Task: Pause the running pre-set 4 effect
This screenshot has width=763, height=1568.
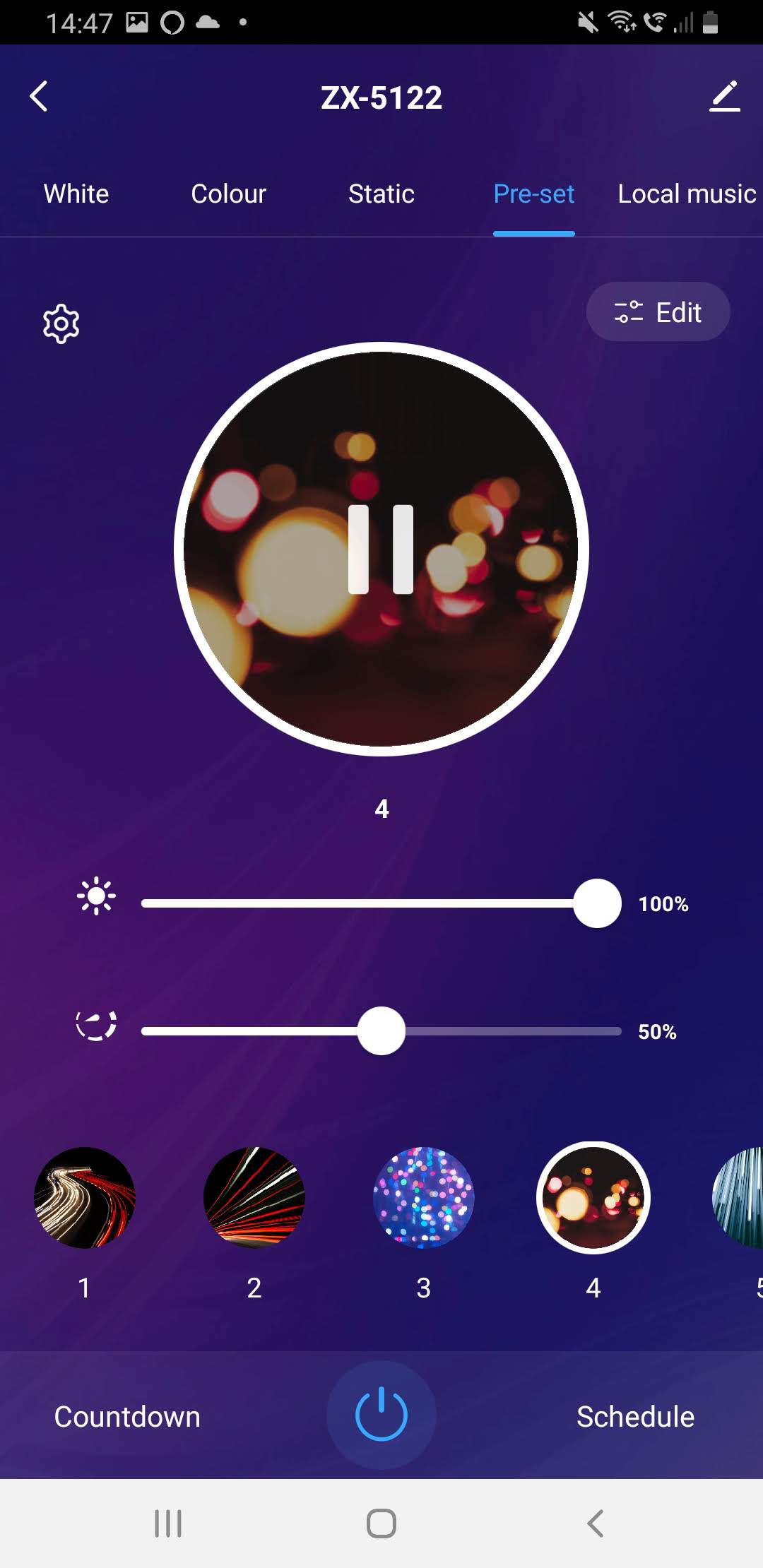Action: 381,549
